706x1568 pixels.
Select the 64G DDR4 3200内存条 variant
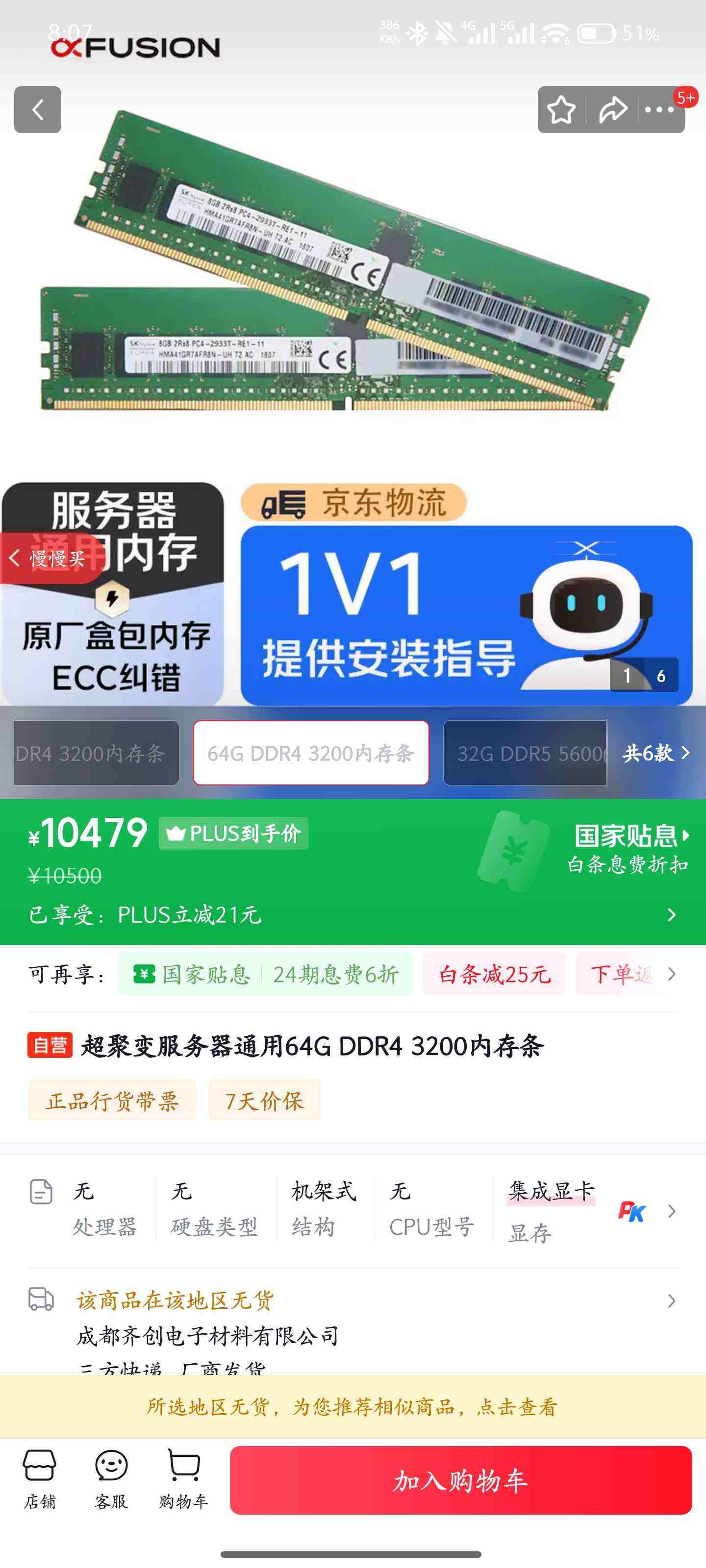tap(311, 754)
